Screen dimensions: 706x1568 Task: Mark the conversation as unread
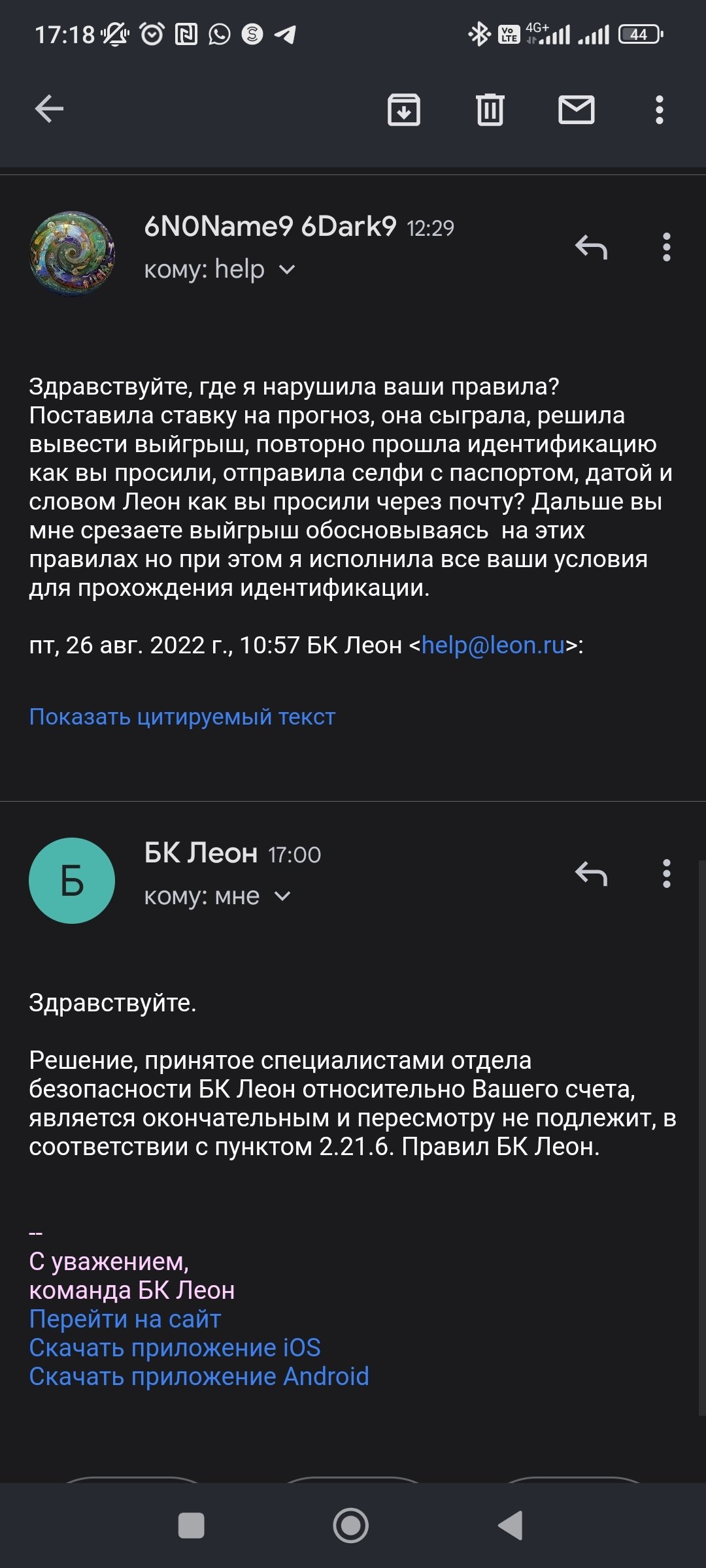pyautogui.click(x=576, y=109)
